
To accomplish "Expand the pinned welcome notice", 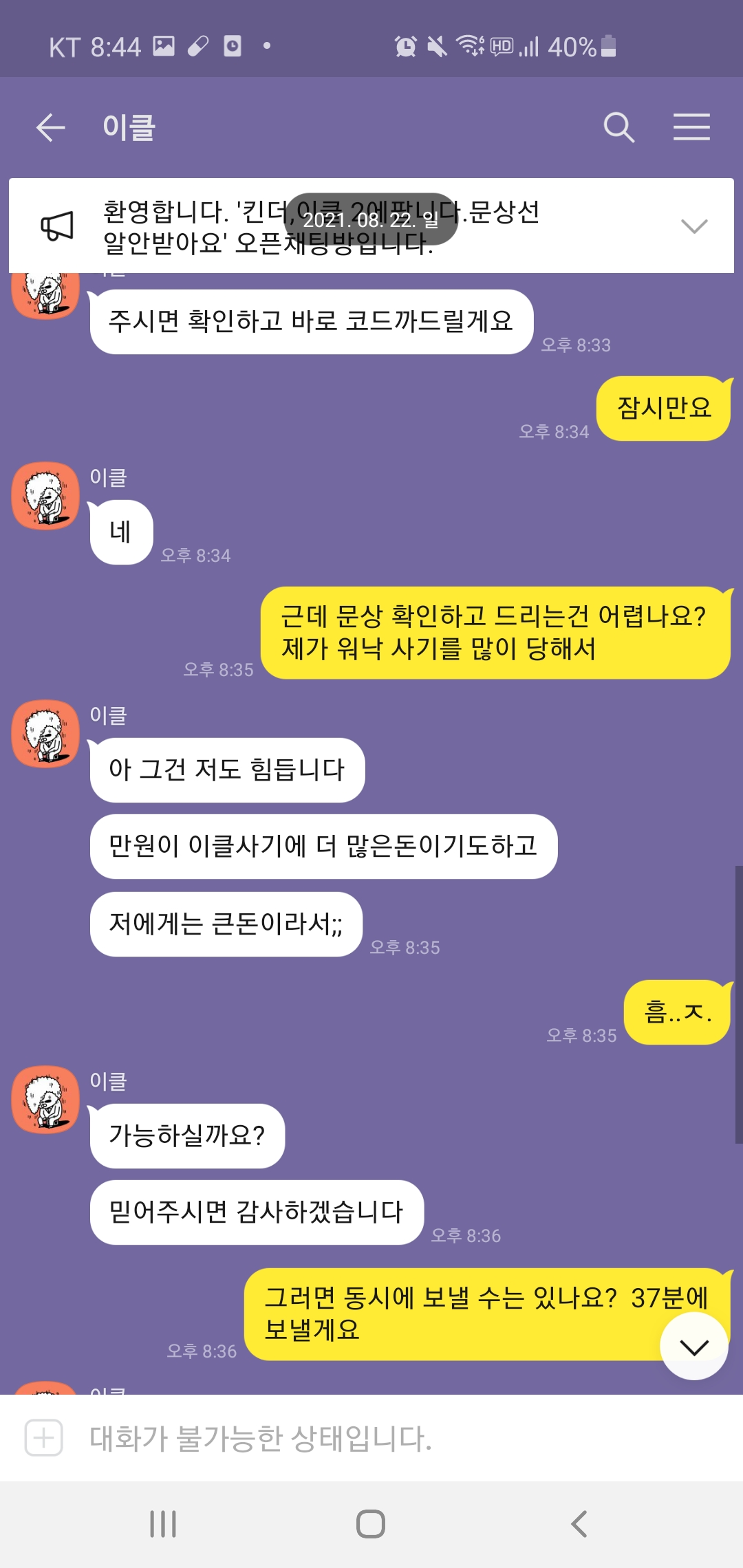I will click(x=693, y=226).
